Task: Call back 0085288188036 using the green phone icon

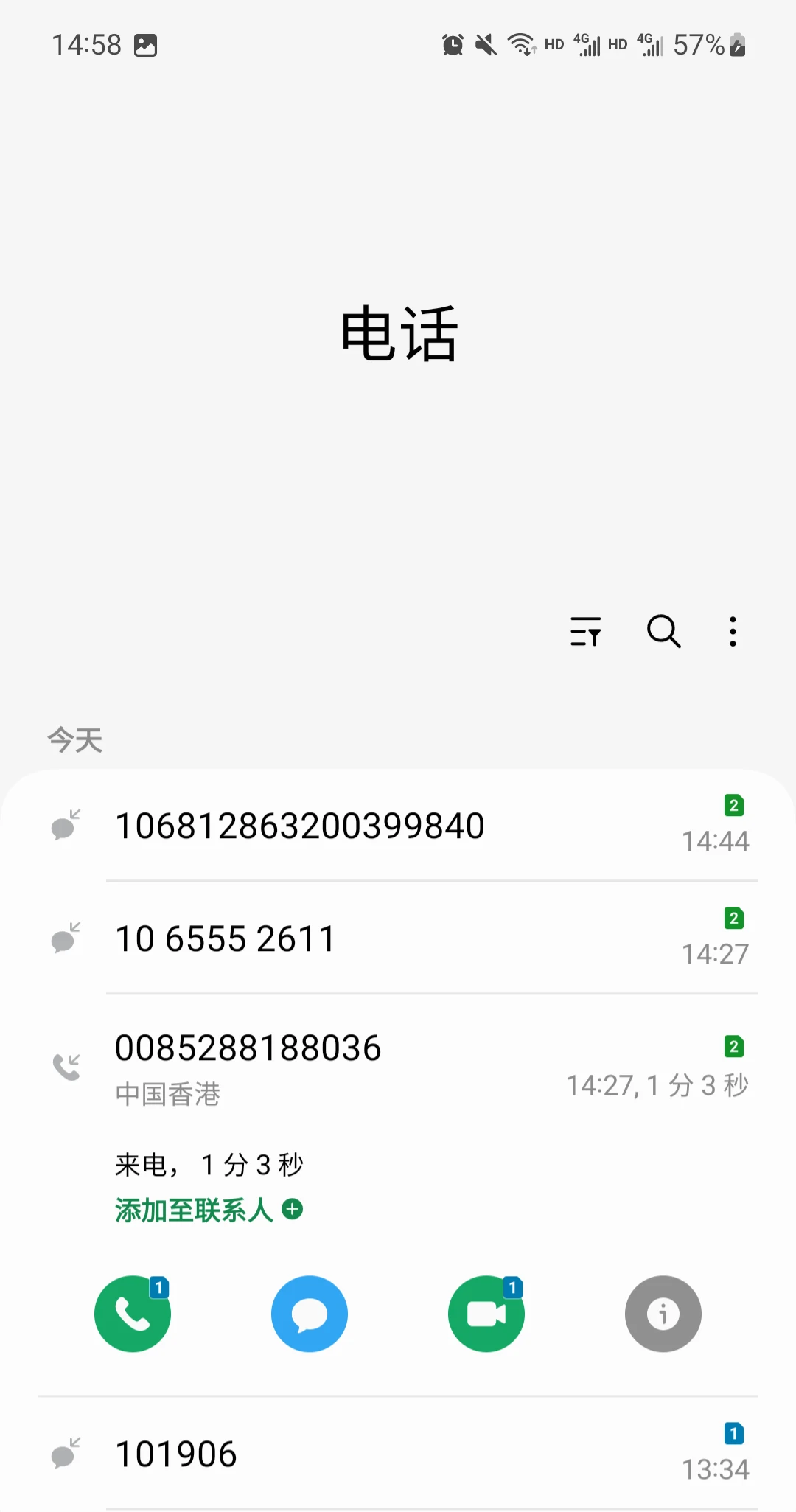Action: click(x=132, y=1314)
